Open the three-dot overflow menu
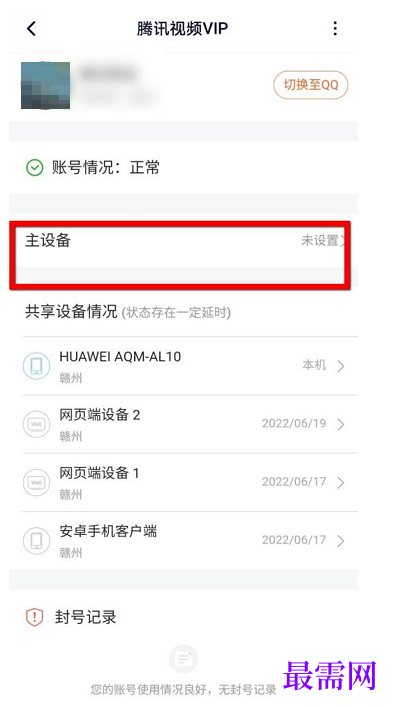 click(x=335, y=28)
